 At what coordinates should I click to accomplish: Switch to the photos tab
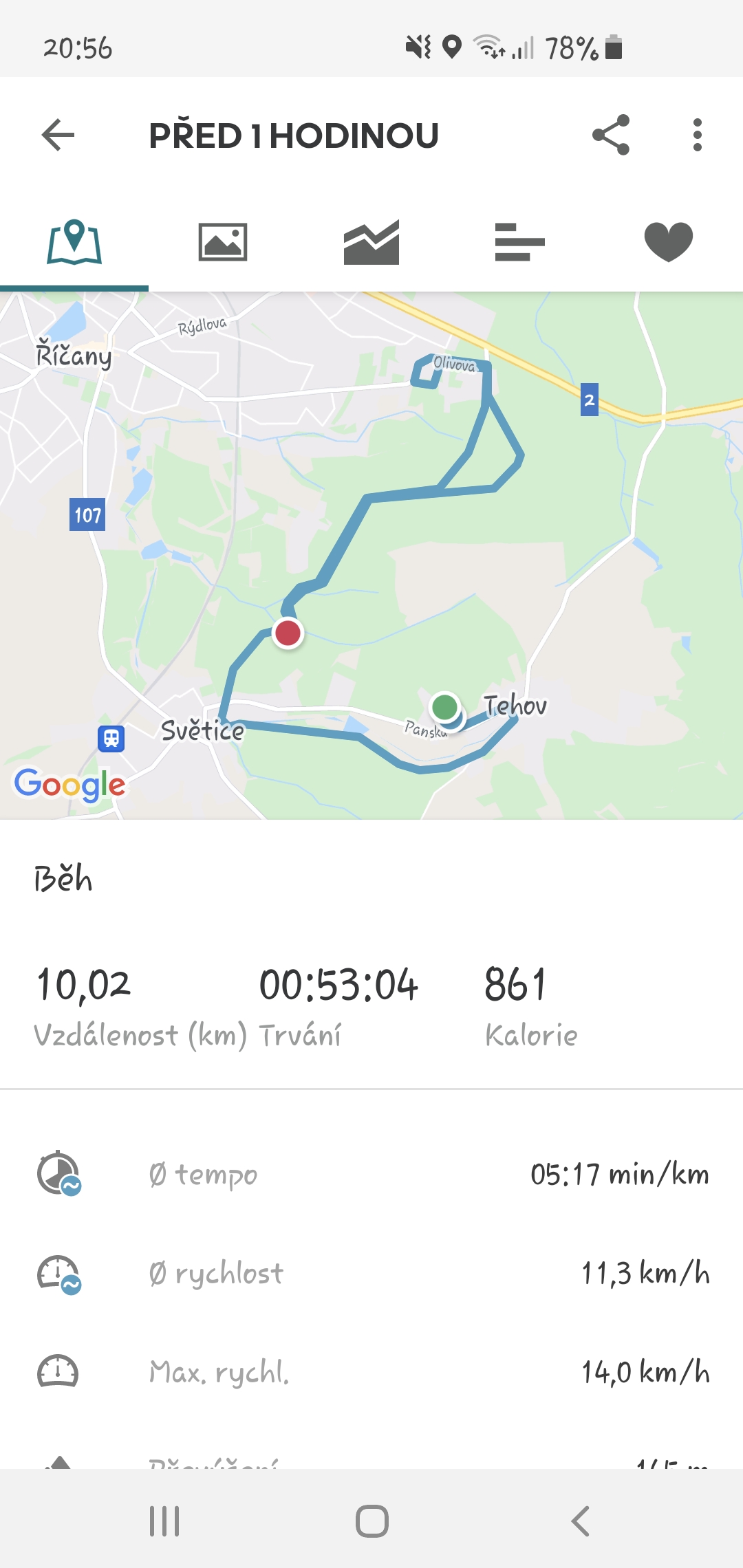point(223,242)
